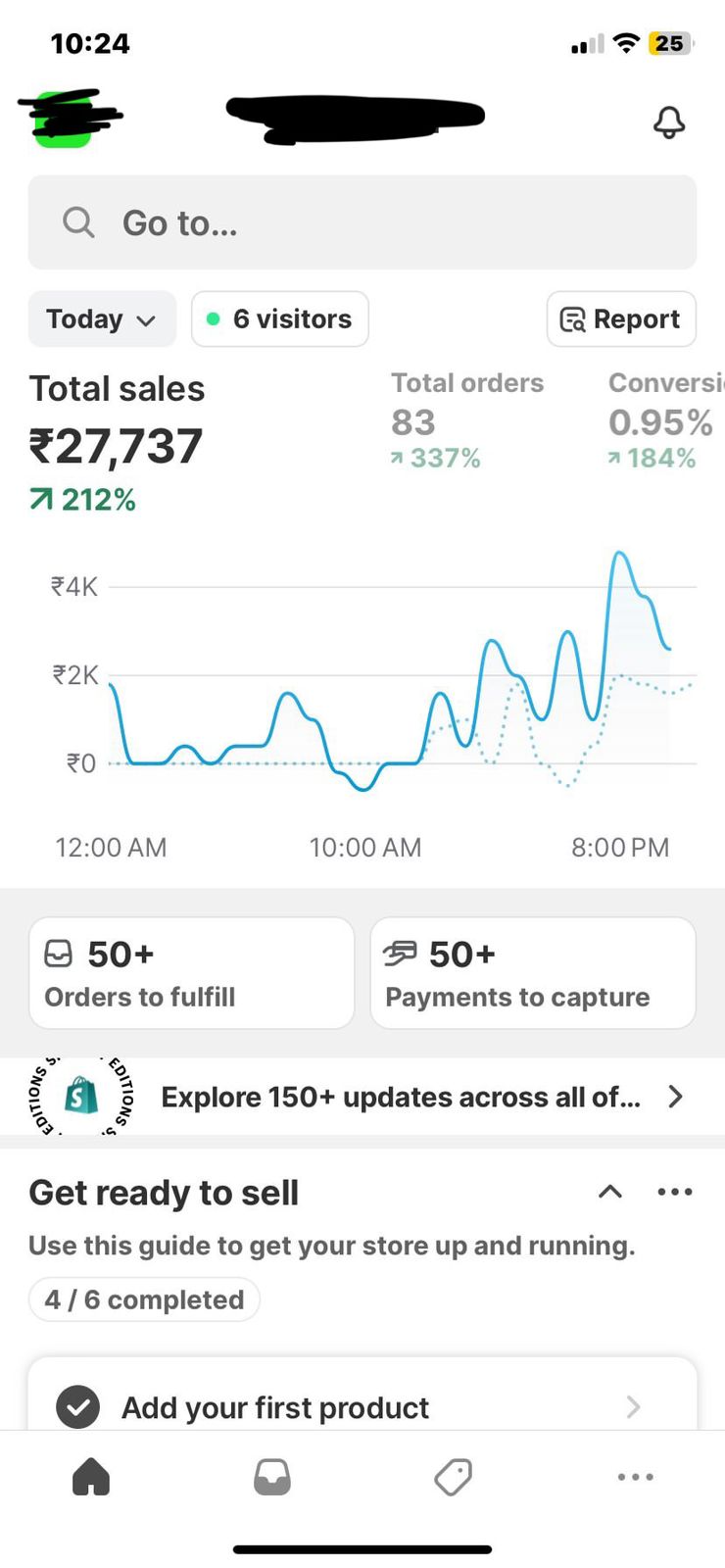Open the Total orders metric

click(x=466, y=421)
